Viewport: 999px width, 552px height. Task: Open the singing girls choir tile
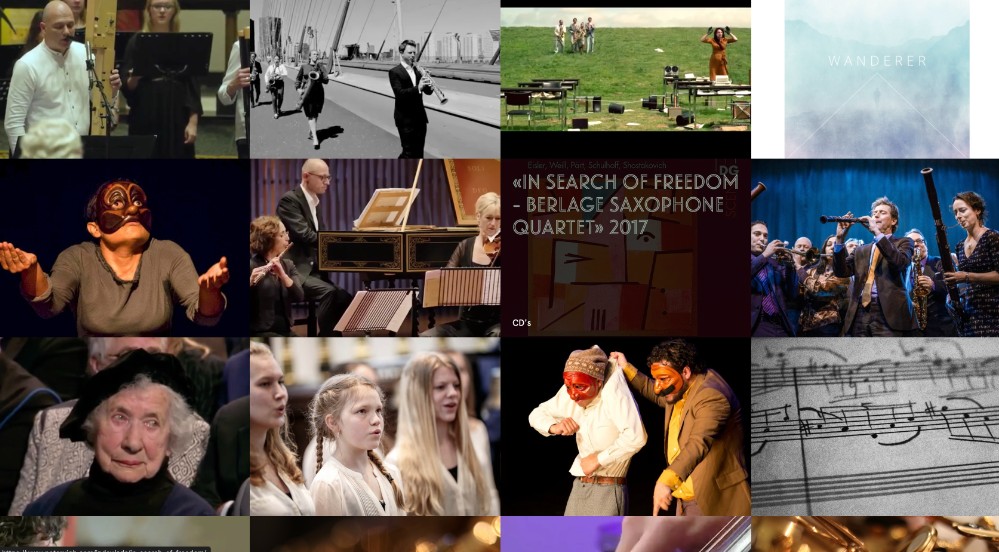coord(375,425)
